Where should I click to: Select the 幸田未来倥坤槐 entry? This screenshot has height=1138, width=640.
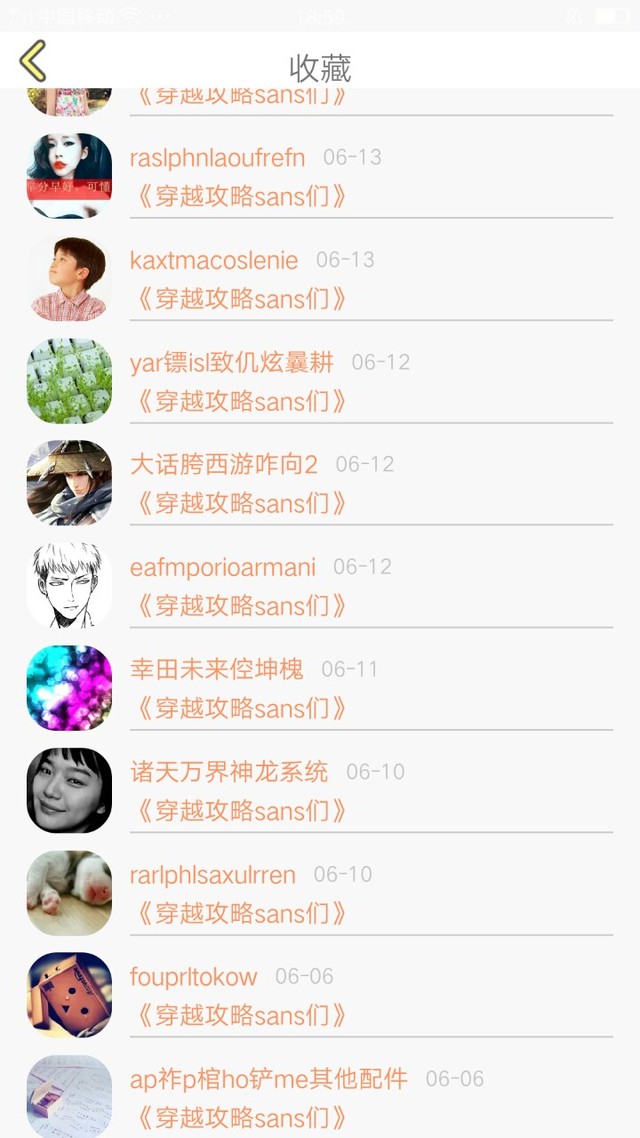point(320,687)
